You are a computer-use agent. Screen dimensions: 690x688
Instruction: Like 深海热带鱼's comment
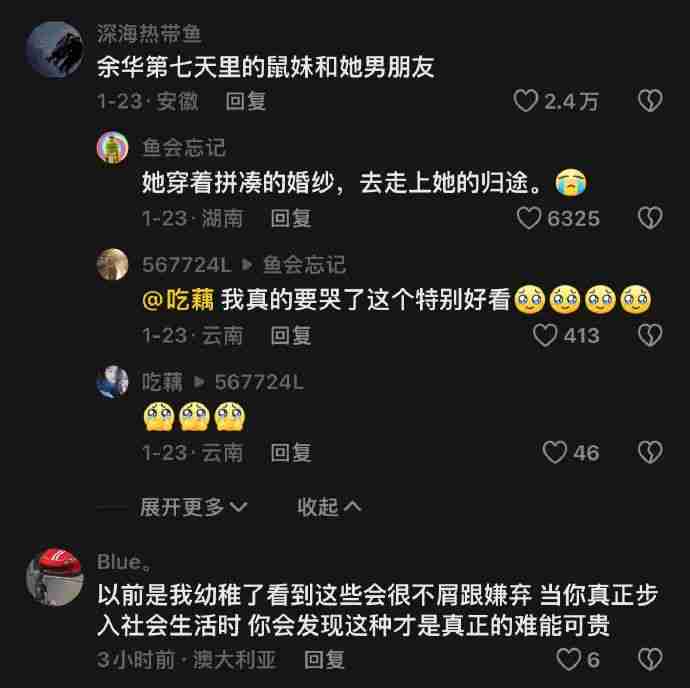tap(526, 101)
